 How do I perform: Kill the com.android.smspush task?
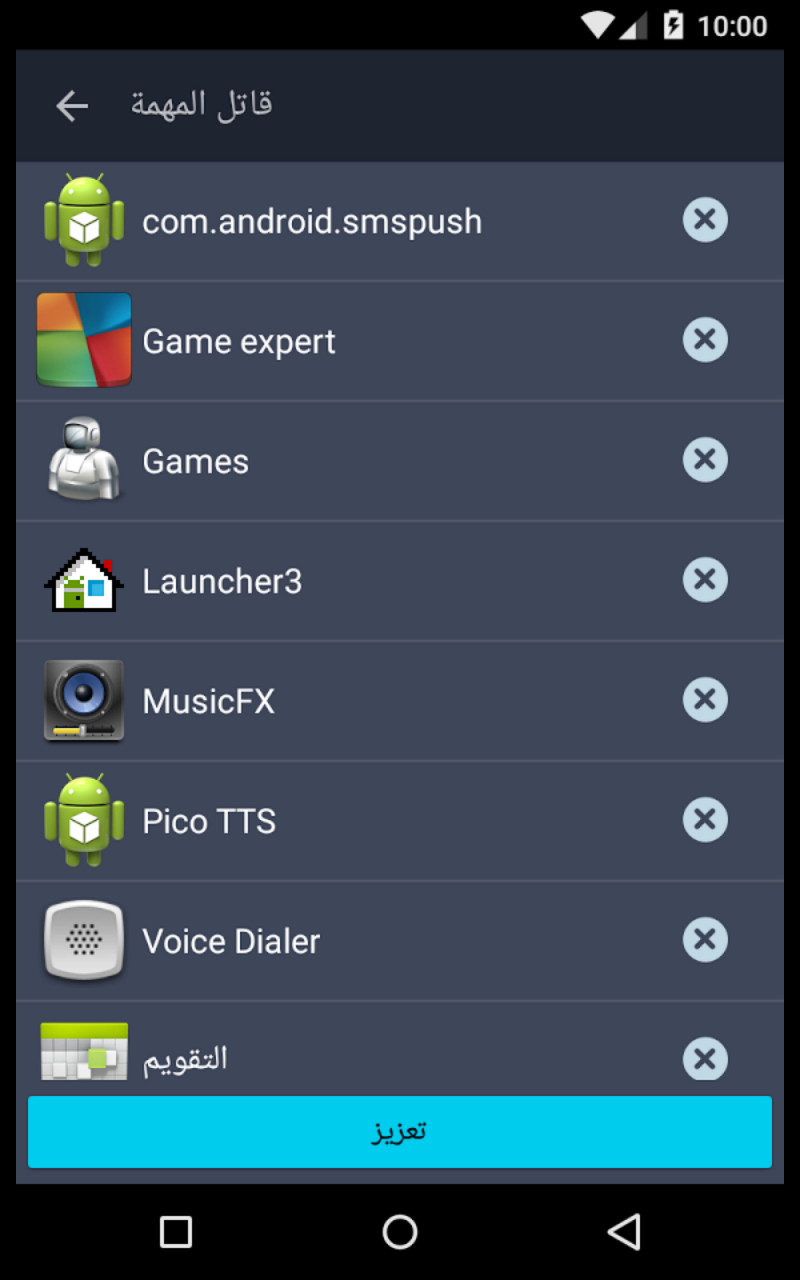(705, 220)
